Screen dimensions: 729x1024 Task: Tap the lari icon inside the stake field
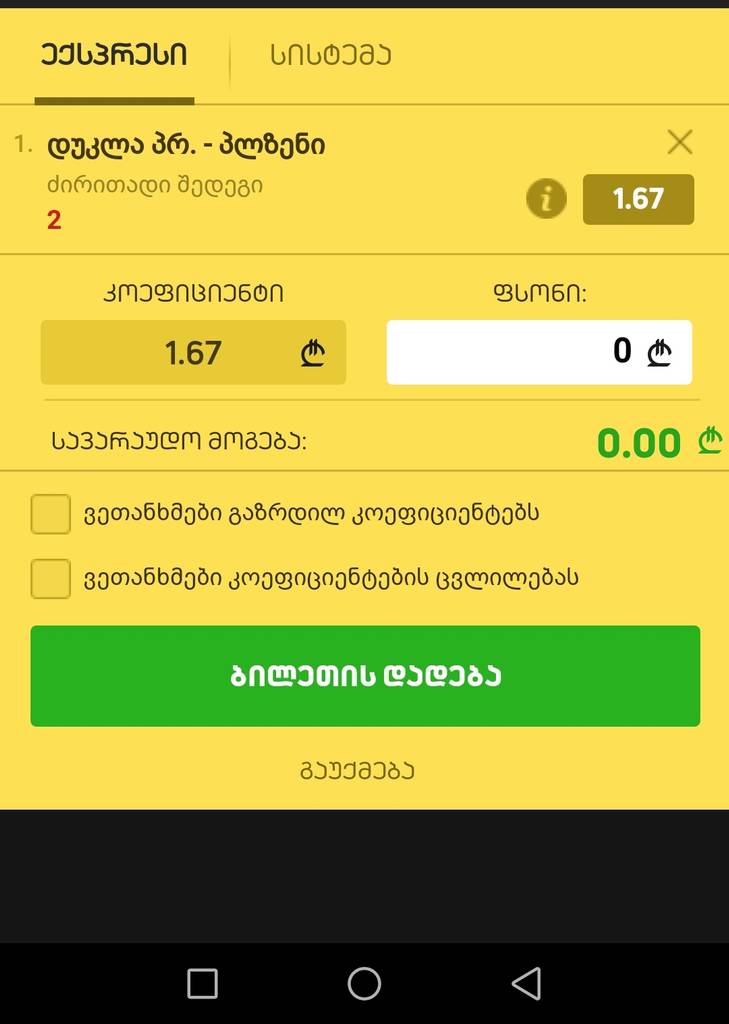coord(660,352)
